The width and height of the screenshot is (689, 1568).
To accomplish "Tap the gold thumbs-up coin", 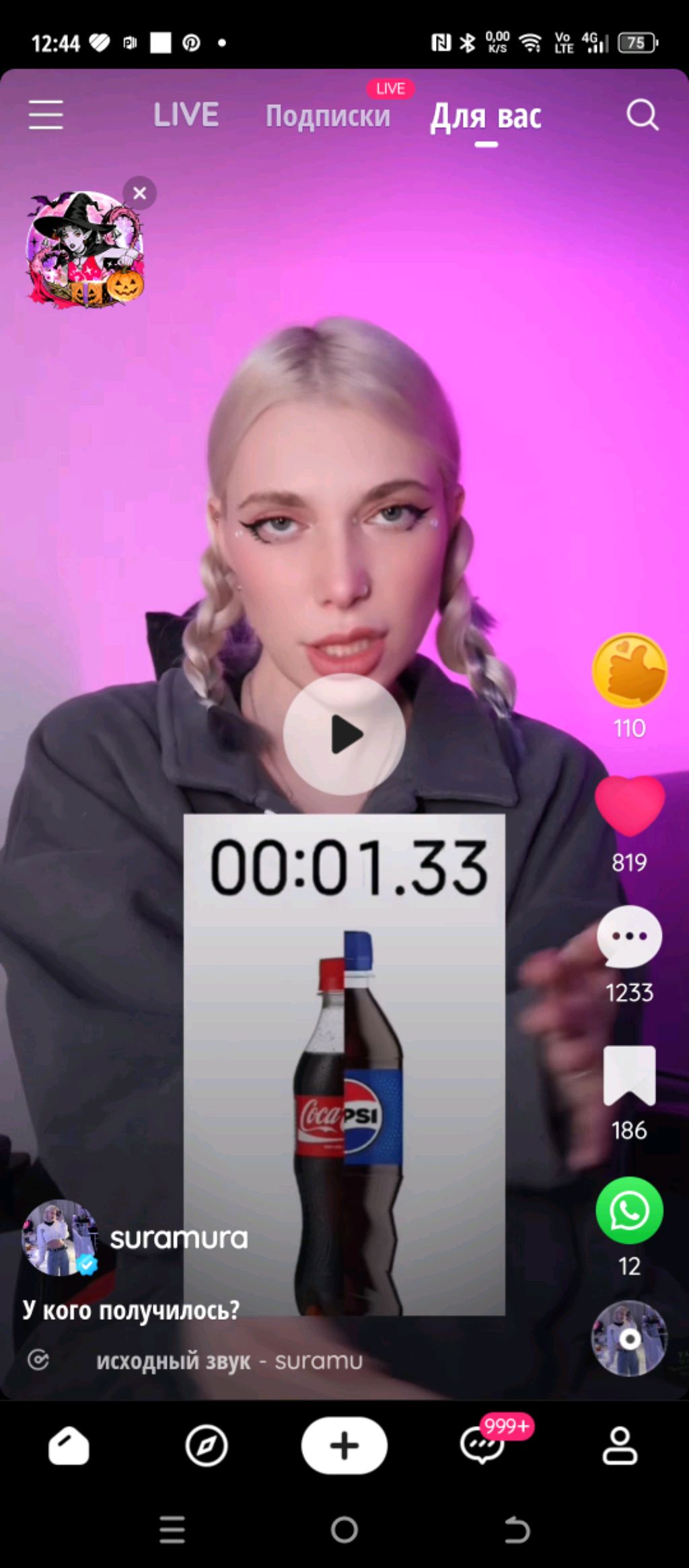I will pyautogui.click(x=629, y=670).
